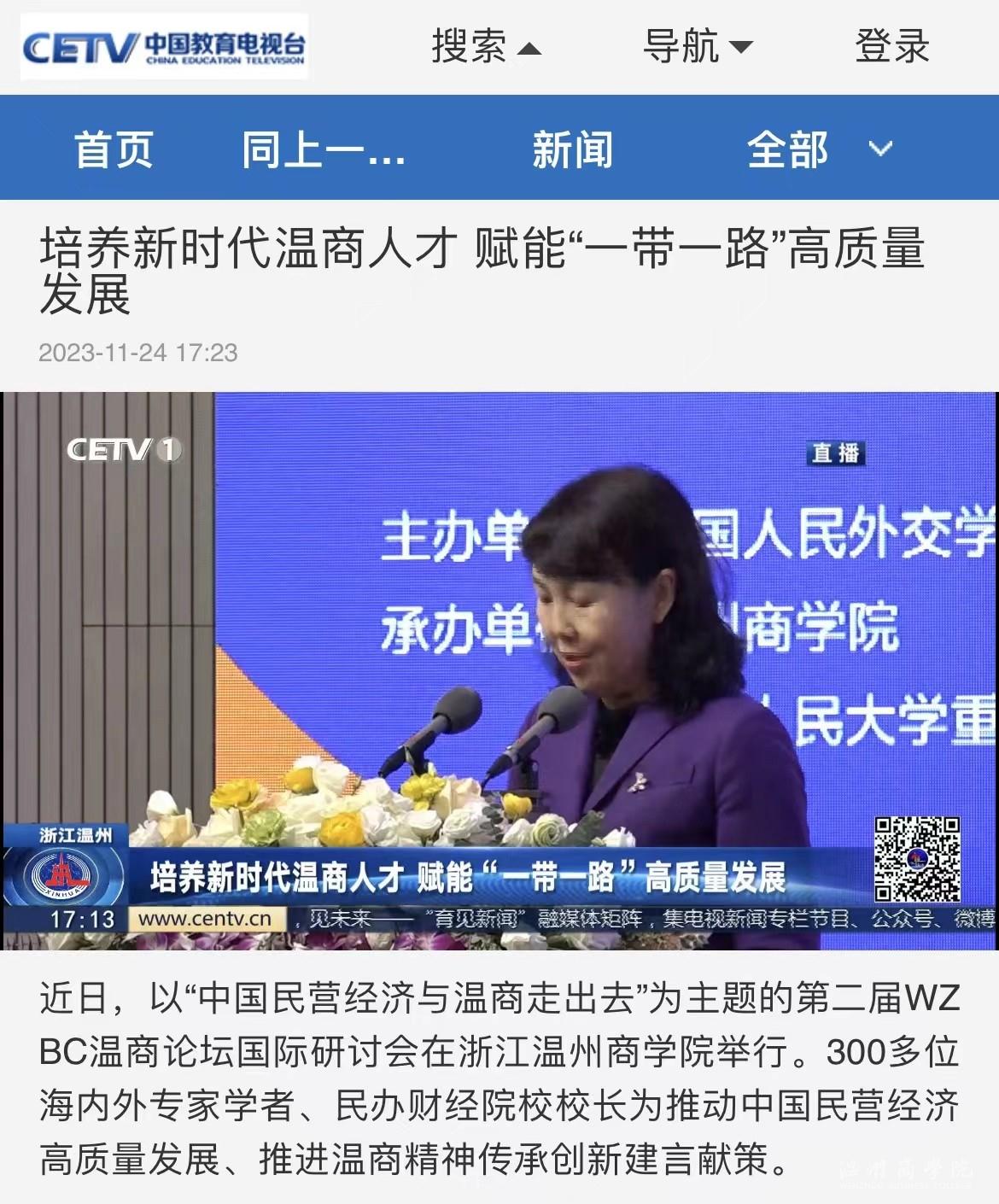The height and width of the screenshot is (1204, 999).
Task: Tap 登录 to log in
Action: [891, 46]
